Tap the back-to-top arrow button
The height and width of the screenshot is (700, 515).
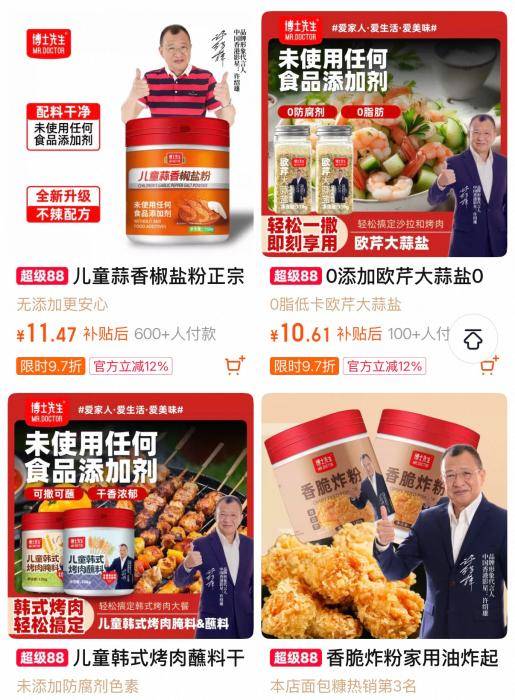tap(473, 338)
